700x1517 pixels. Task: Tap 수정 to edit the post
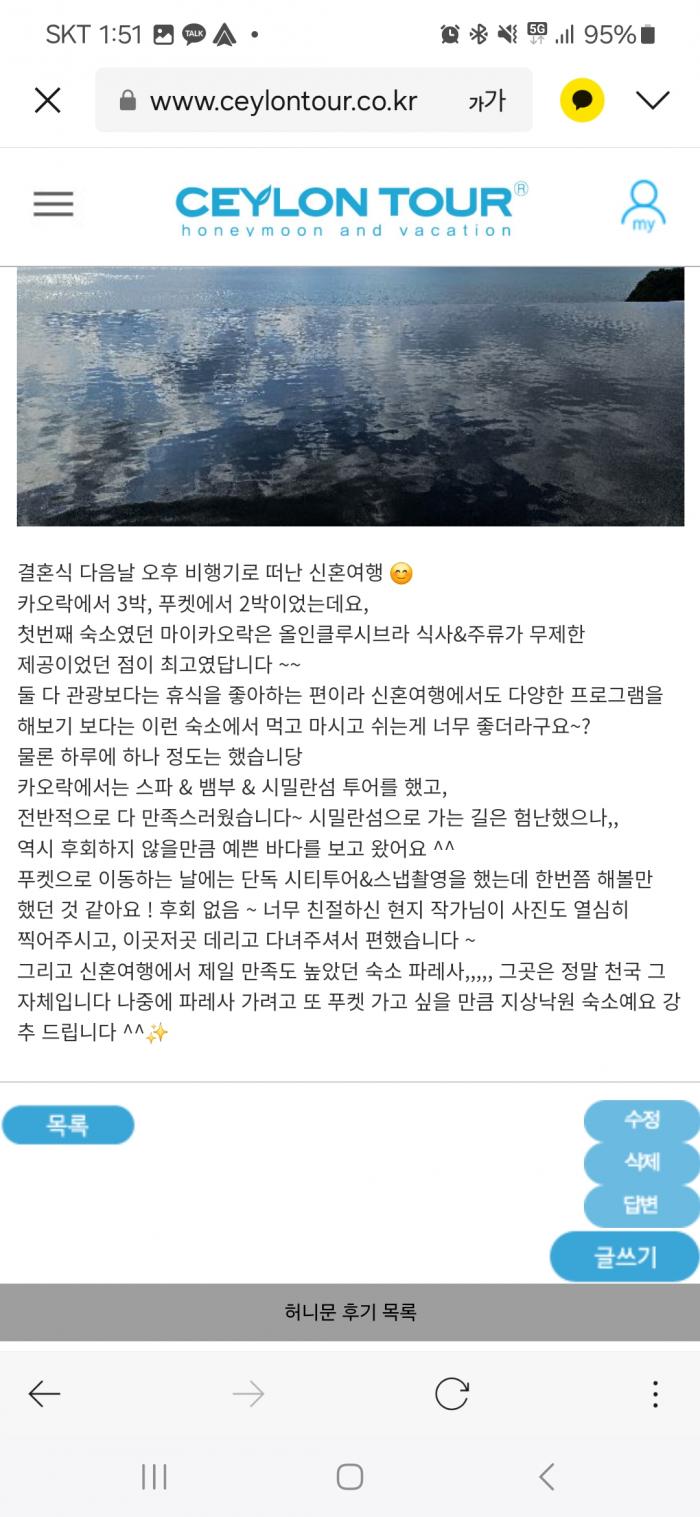642,1120
